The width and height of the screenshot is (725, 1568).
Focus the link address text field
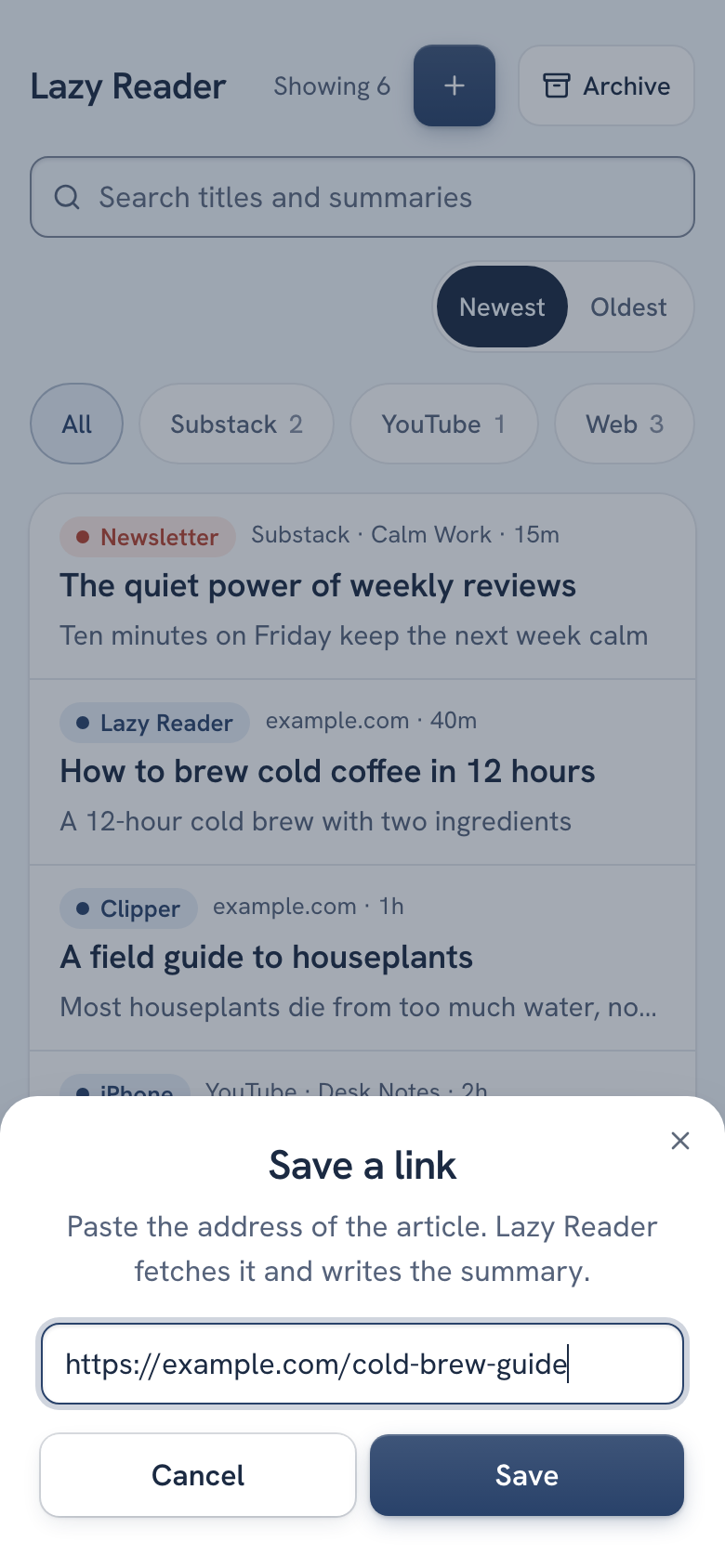click(362, 1364)
